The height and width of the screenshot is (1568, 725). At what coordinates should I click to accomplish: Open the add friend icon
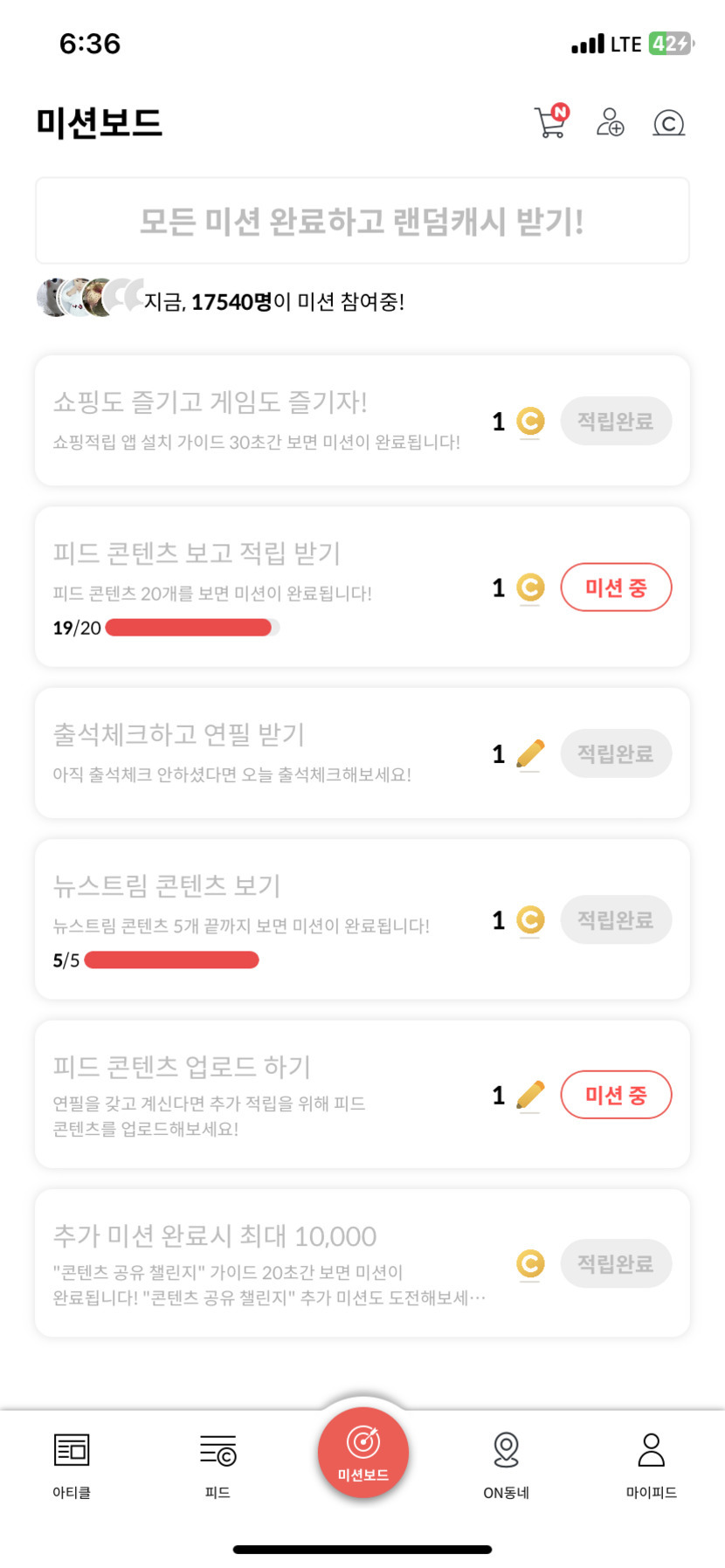click(x=610, y=122)
